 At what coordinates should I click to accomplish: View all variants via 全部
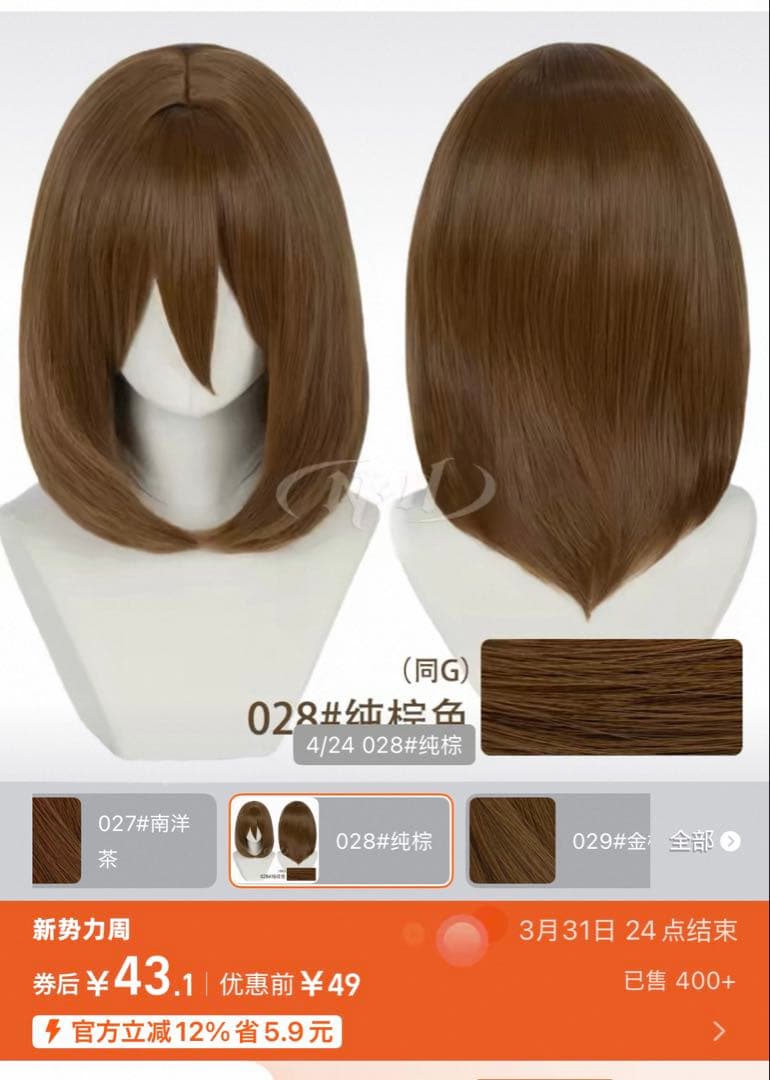(x=705, y=841)
